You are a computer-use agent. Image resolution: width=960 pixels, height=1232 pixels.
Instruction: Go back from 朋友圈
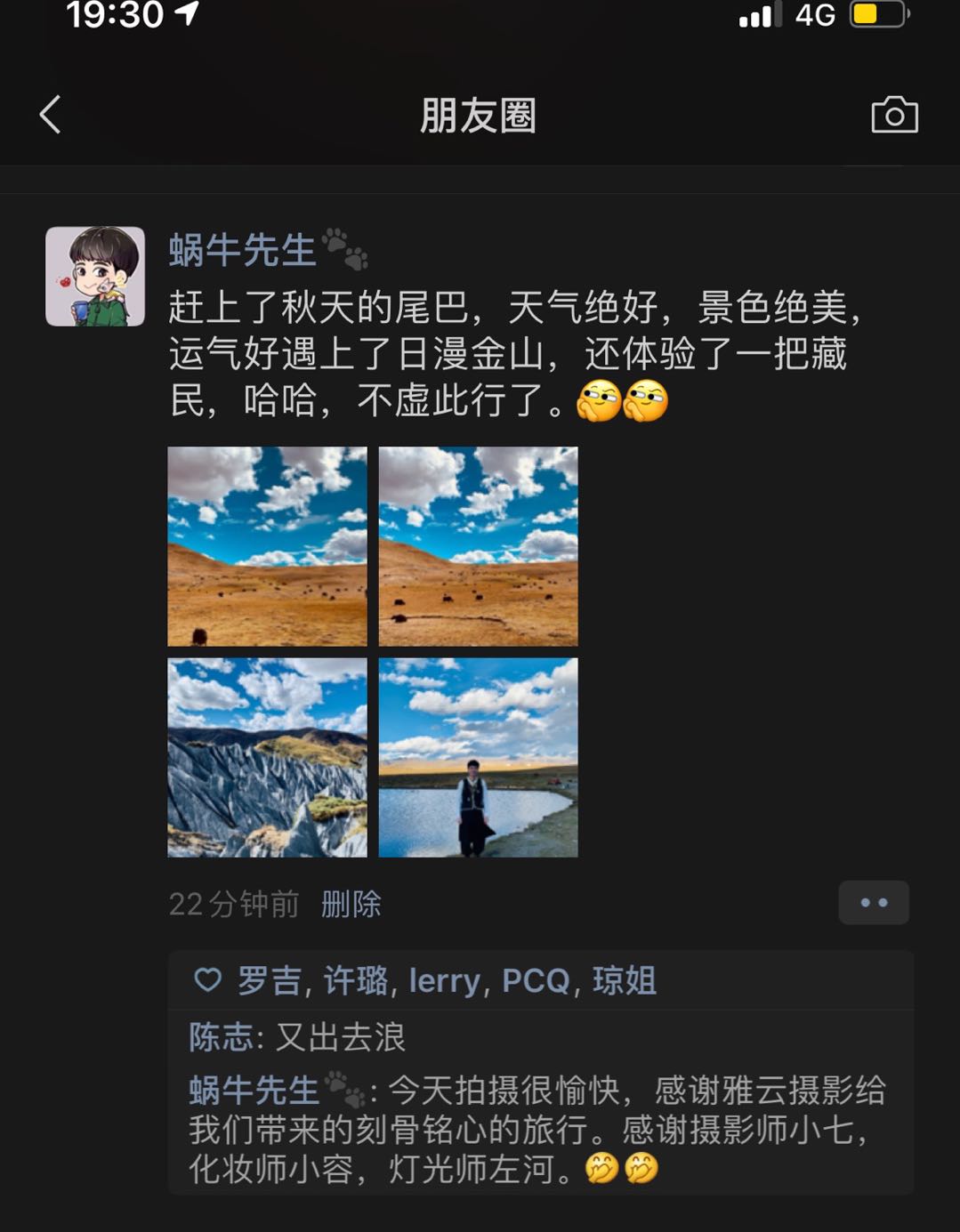tap(51, 115)
